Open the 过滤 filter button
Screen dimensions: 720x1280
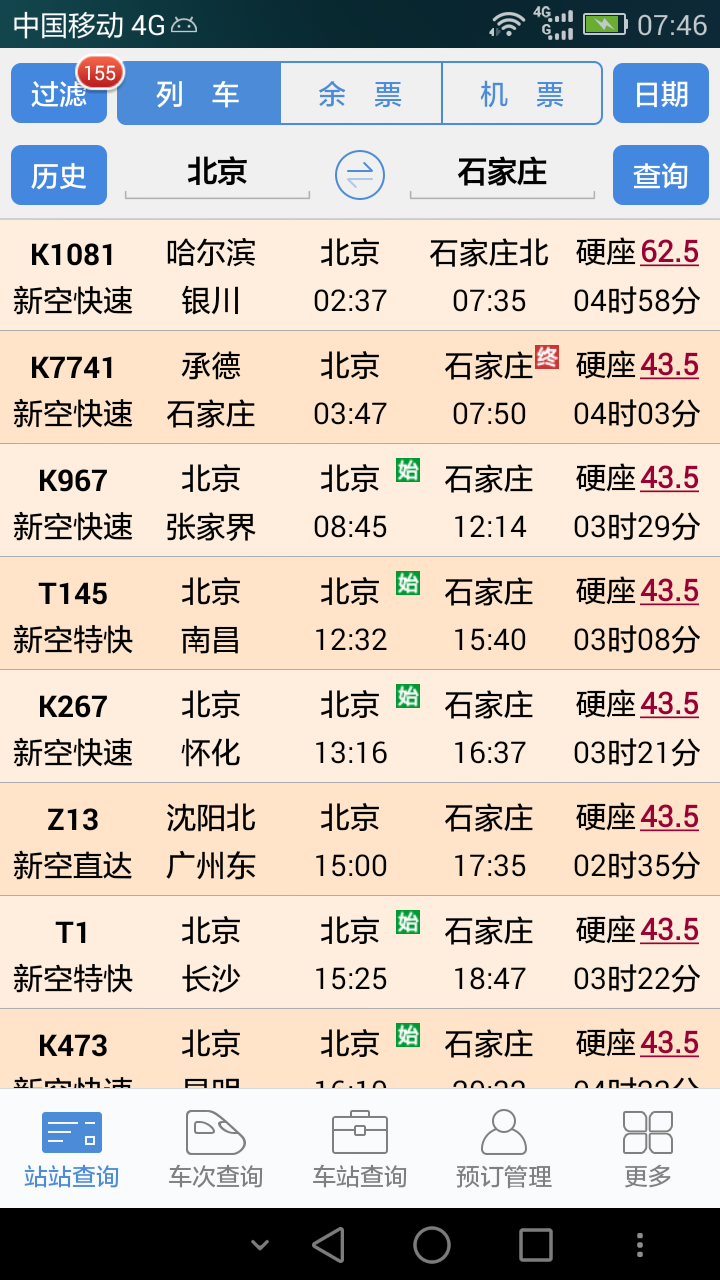pyautogui.click(x=58, y=94)
